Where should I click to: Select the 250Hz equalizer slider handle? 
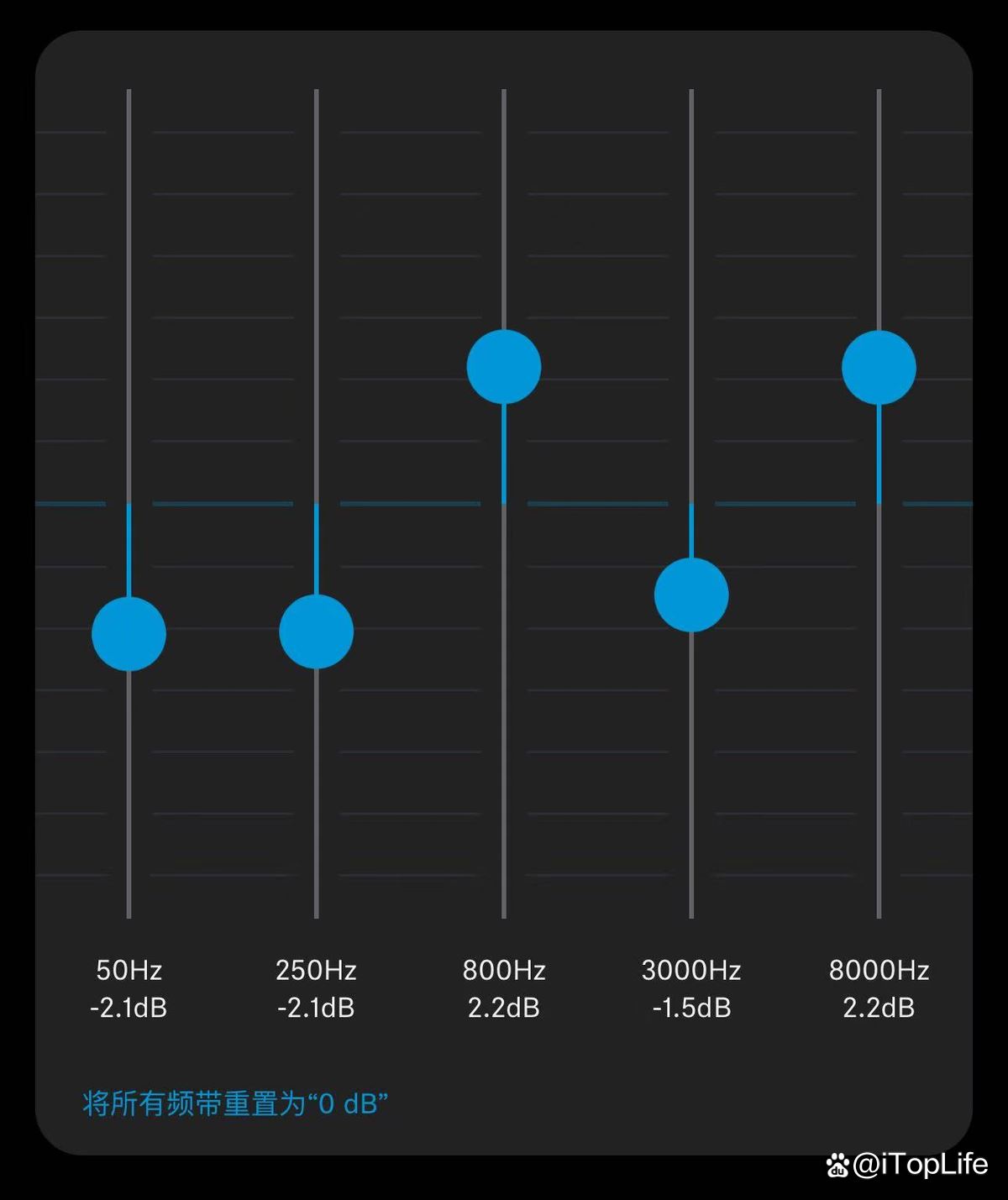tap(316, 631)
